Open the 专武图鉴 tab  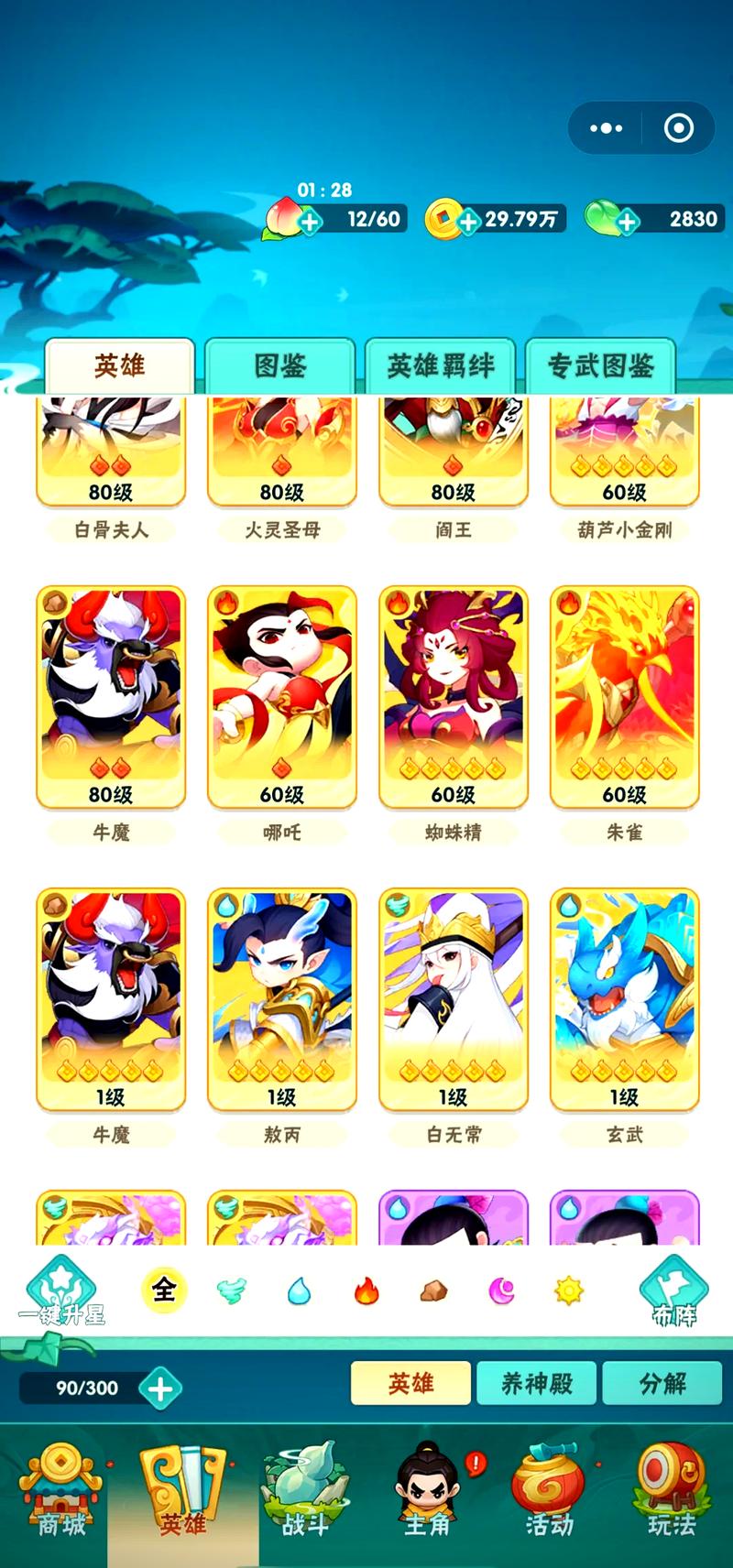pos(600,366)
